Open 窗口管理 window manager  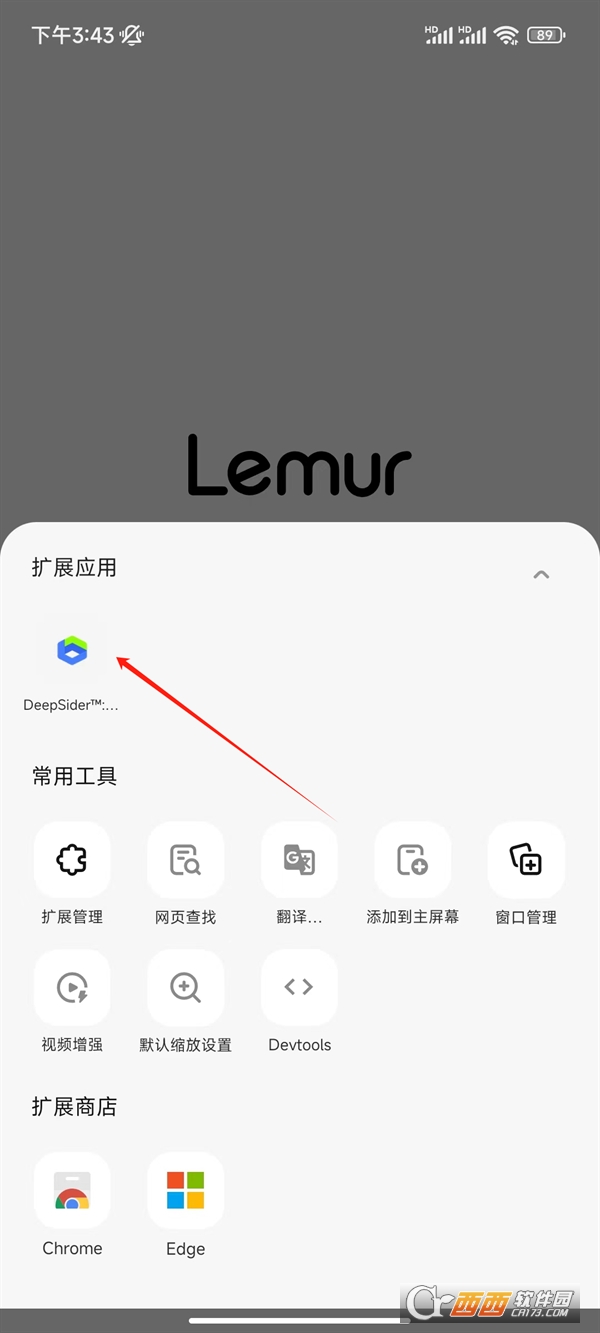[x=526, y=860]
